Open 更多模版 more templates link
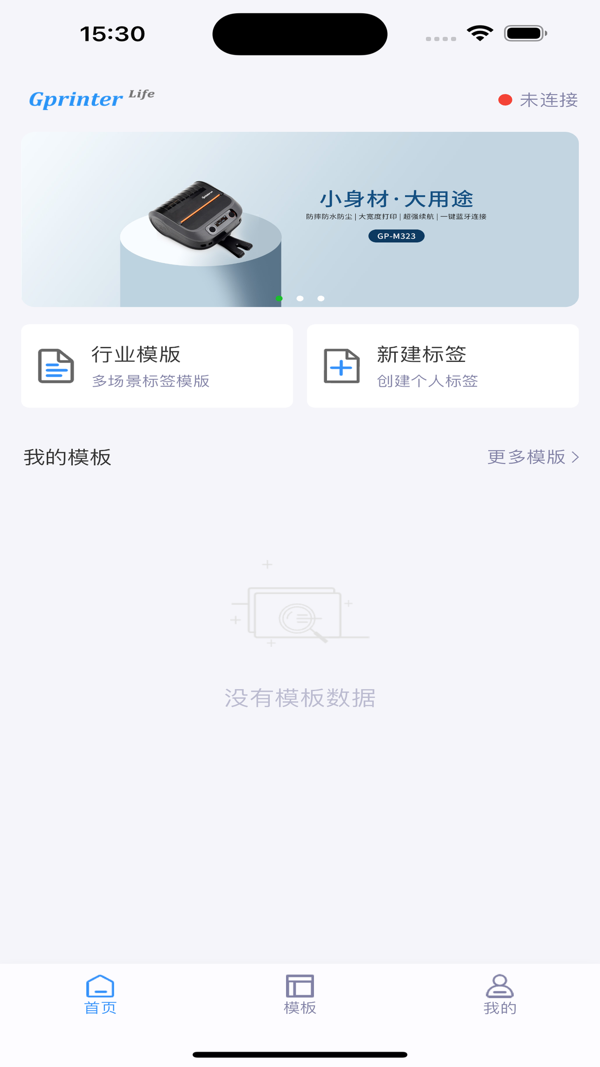The width and height of the screenshot is (600, 1067). point(533,457)
